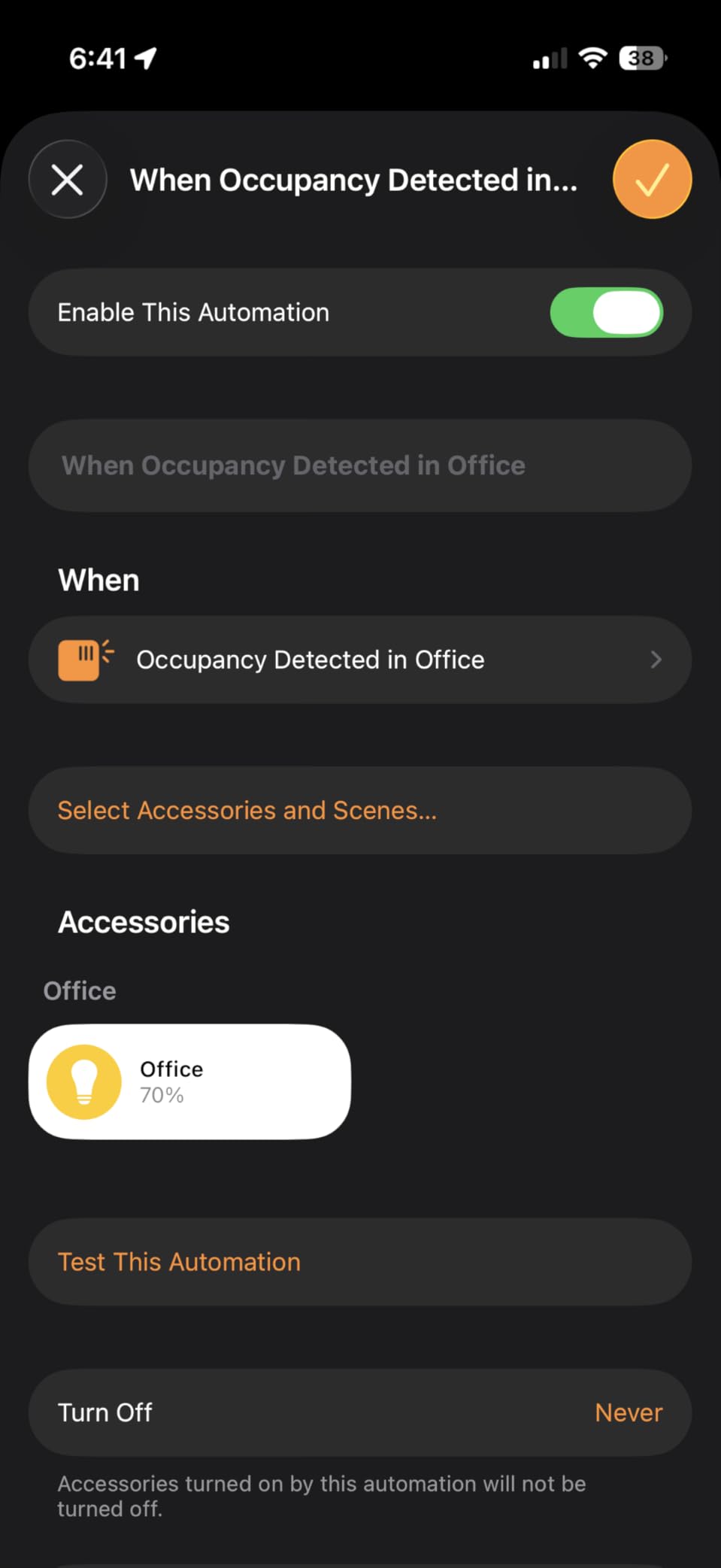Open Occupancy Detected in Office details via chevron

pos(656,660)
